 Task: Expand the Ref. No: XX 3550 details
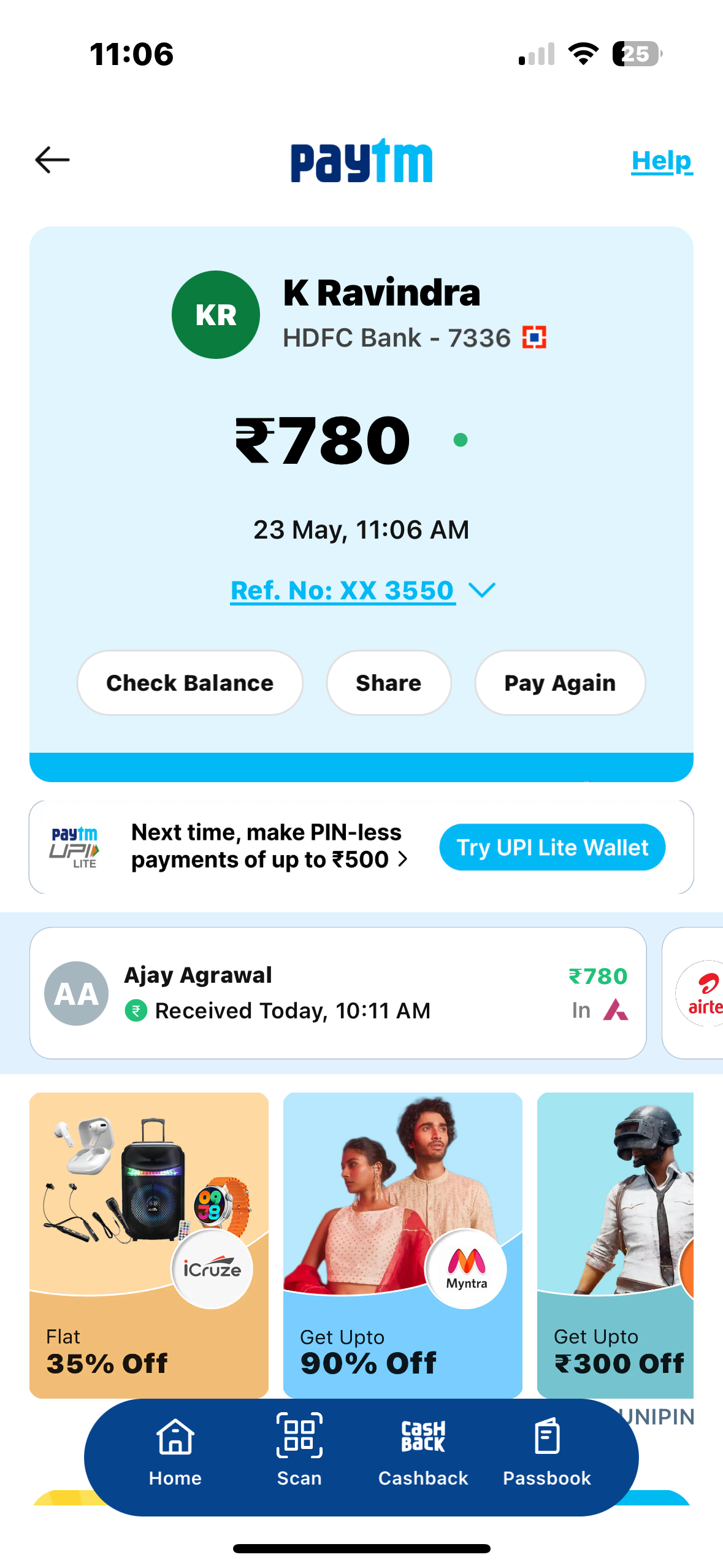[362, 590]
